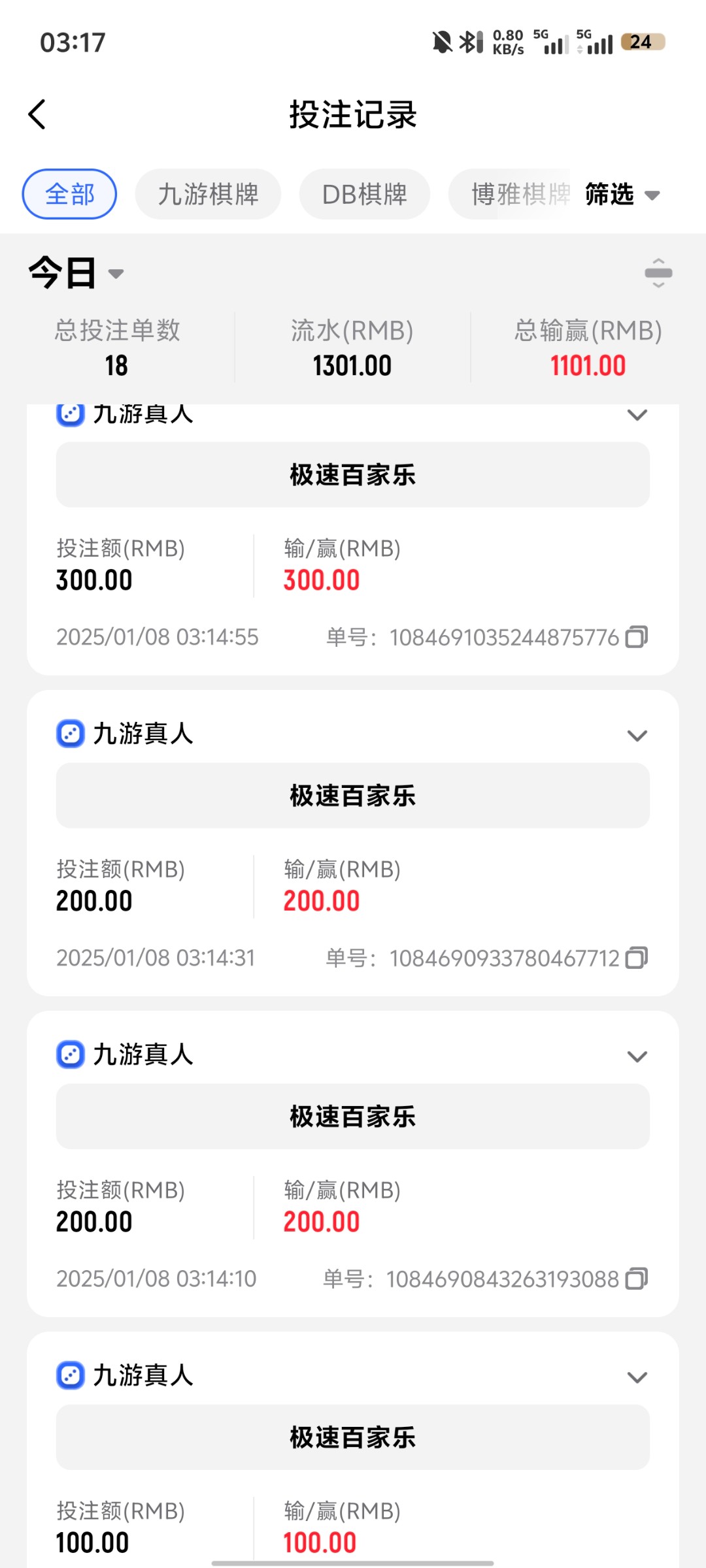Expand the 03:14:10 bet record details
Screen dimensions: 706x1568
(637, 1056)
